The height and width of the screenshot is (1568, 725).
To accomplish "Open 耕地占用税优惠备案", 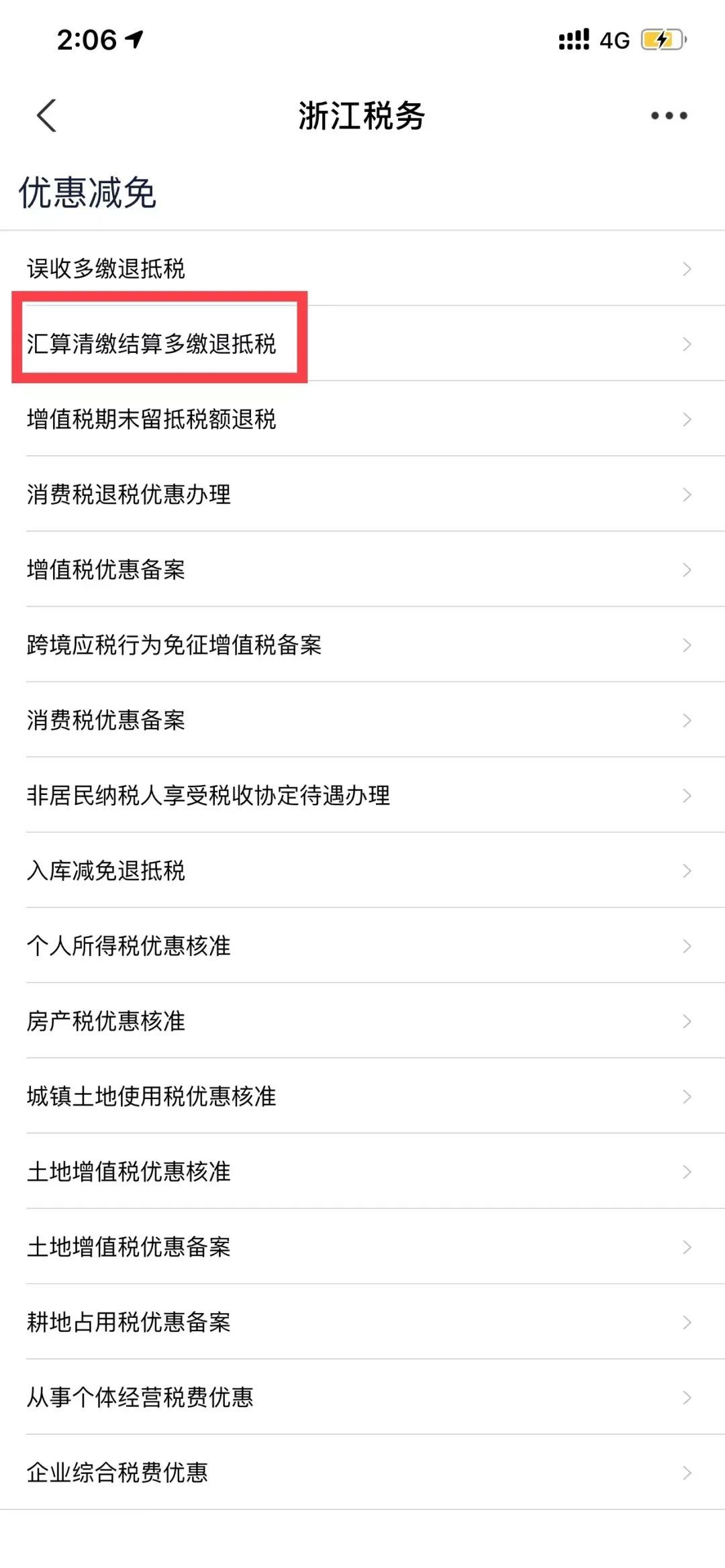I will coord(362,1321).
